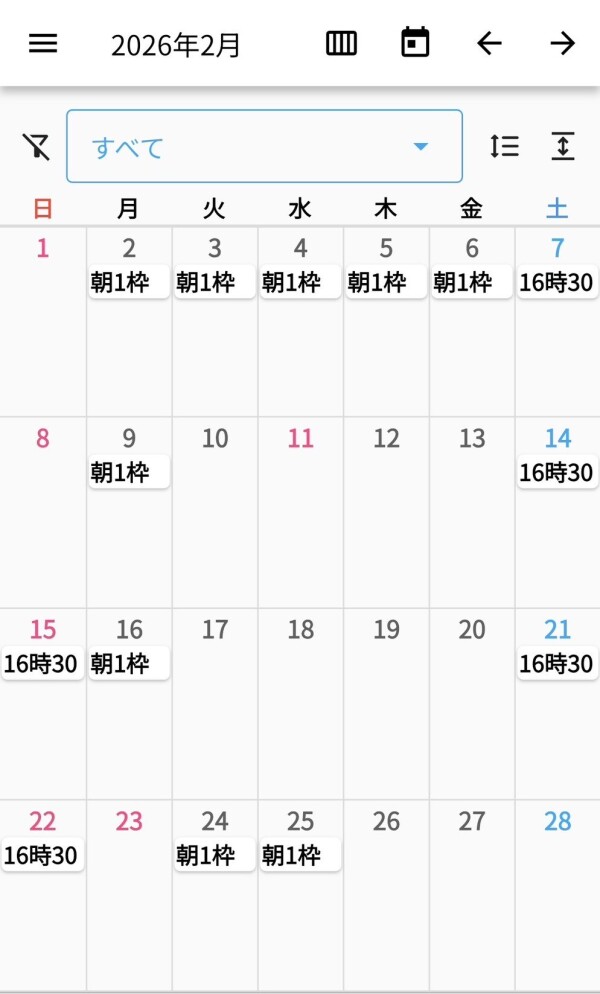Go to the previous month
The width and height of the screenshot is (600, 994).
click(488, 44)
